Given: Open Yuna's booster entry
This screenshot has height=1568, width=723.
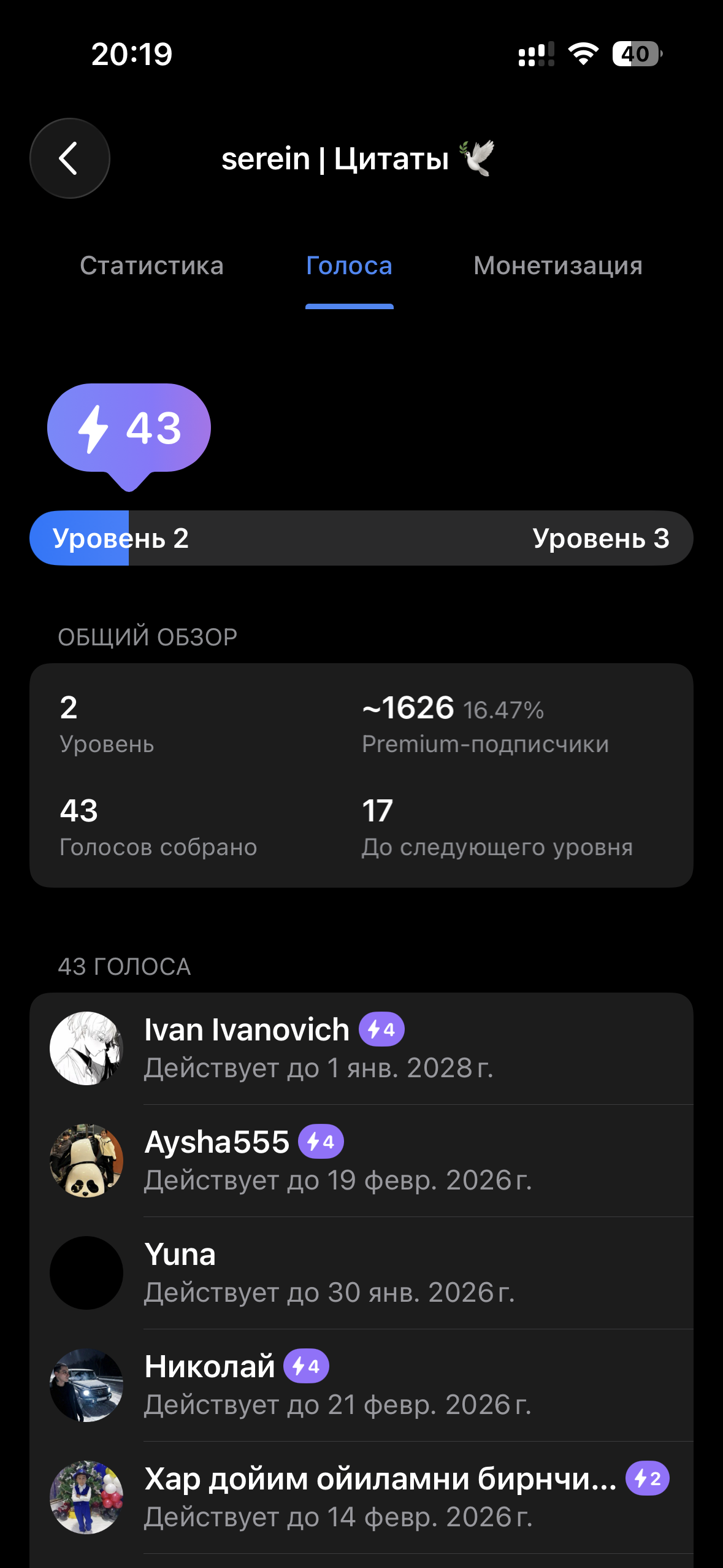Looking at the screenshot, I should [361, 1272].
